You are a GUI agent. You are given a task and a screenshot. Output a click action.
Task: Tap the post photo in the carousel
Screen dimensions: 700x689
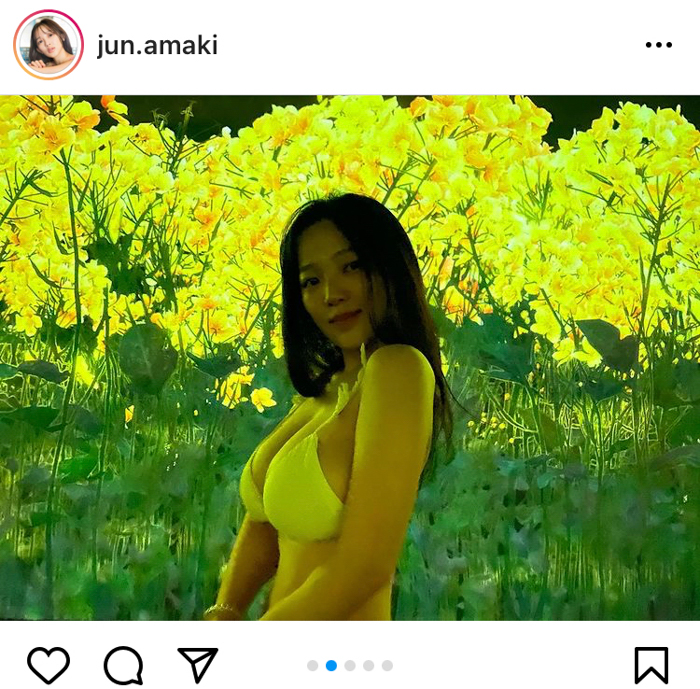click(x=350, y=358)
